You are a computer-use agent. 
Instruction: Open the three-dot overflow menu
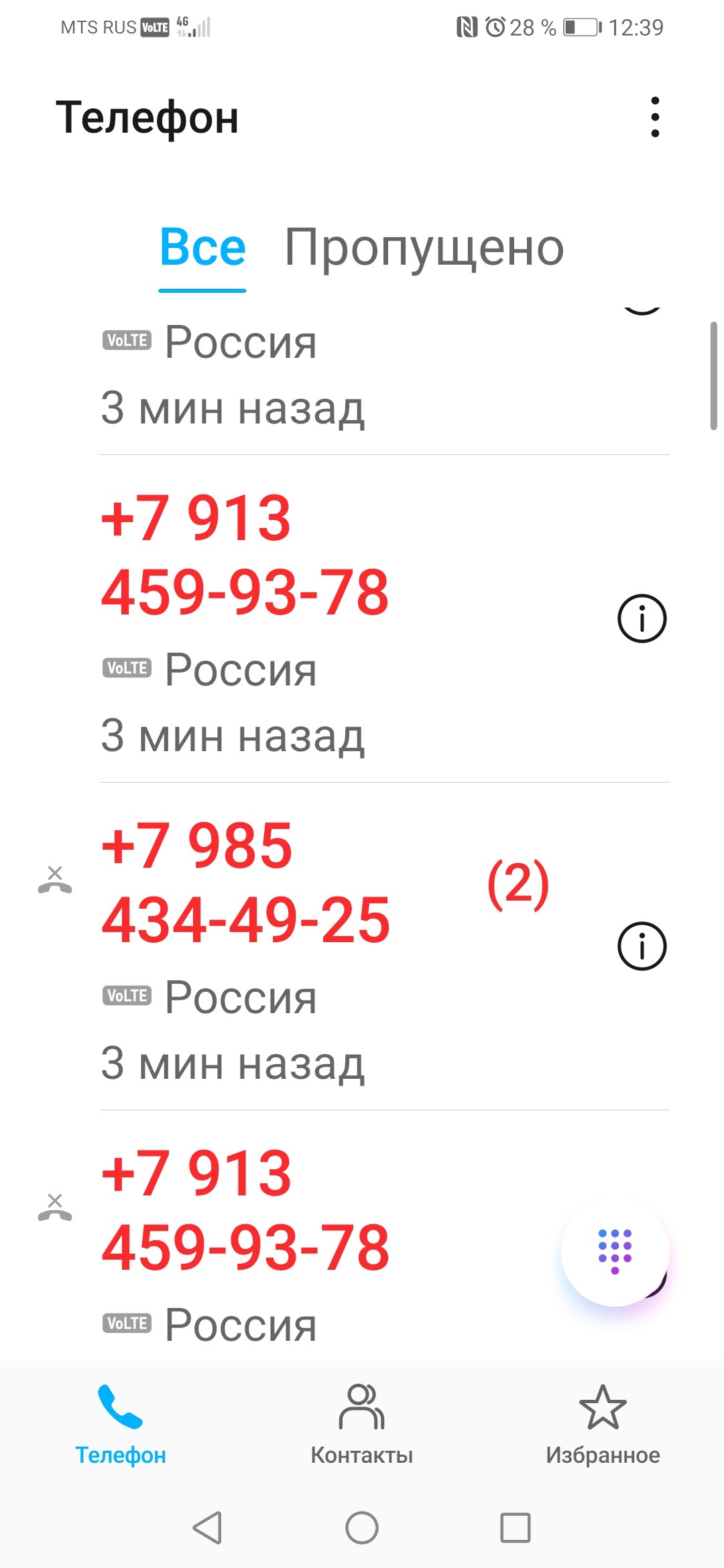click(x=655, y=117)
